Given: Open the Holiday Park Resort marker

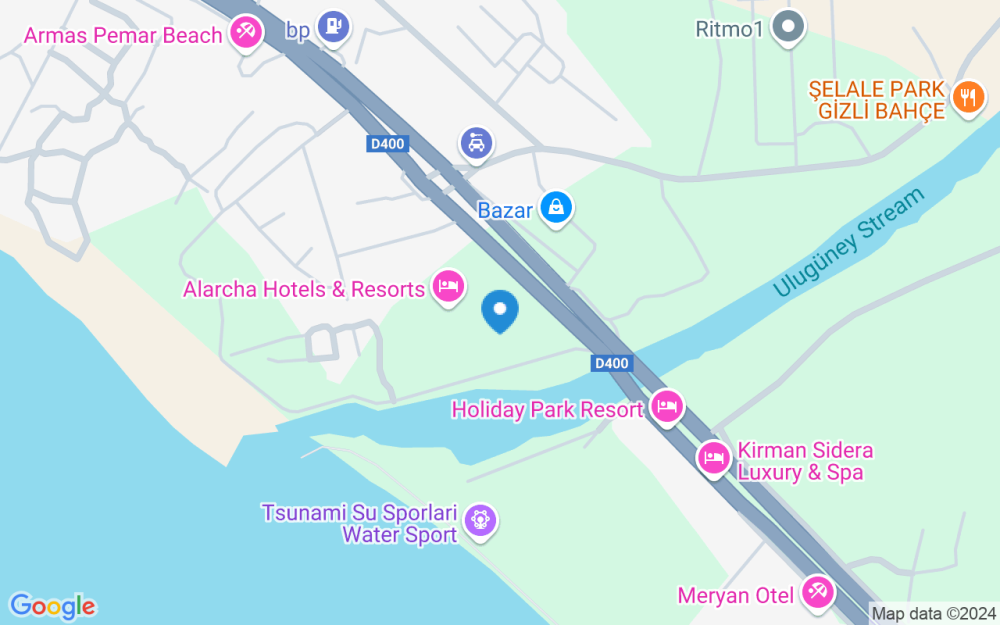Looking at the screenshot, I should pyautogui.click(x=666, y=407).
